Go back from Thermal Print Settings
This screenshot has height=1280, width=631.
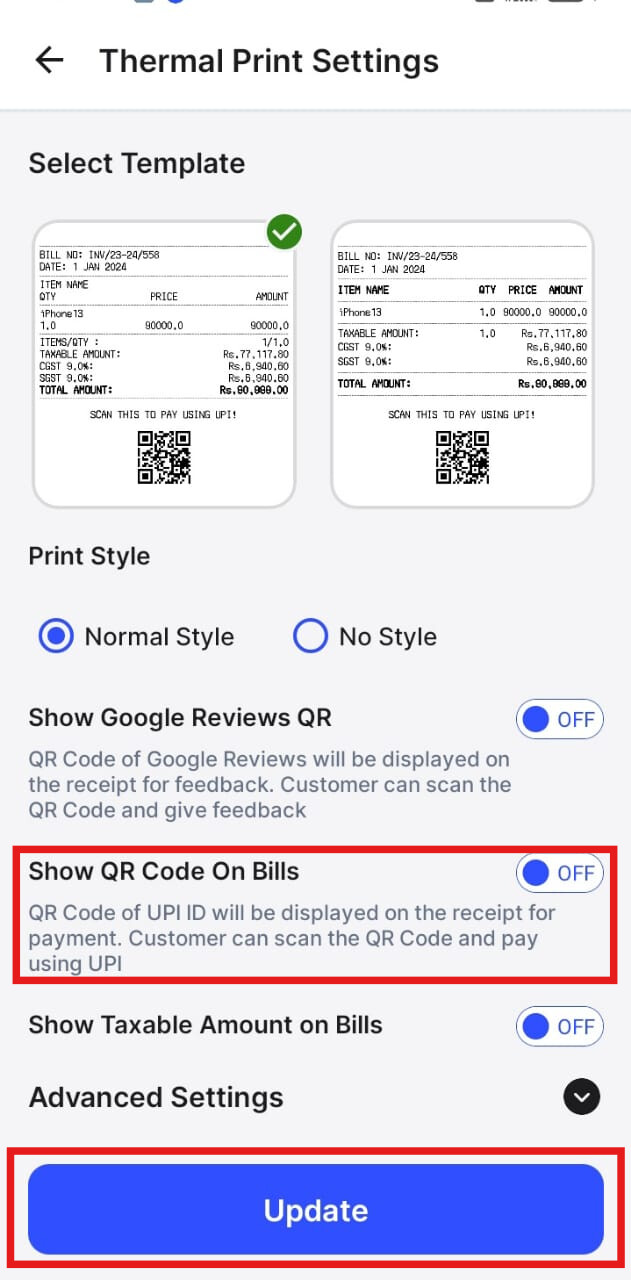[49, 61]
